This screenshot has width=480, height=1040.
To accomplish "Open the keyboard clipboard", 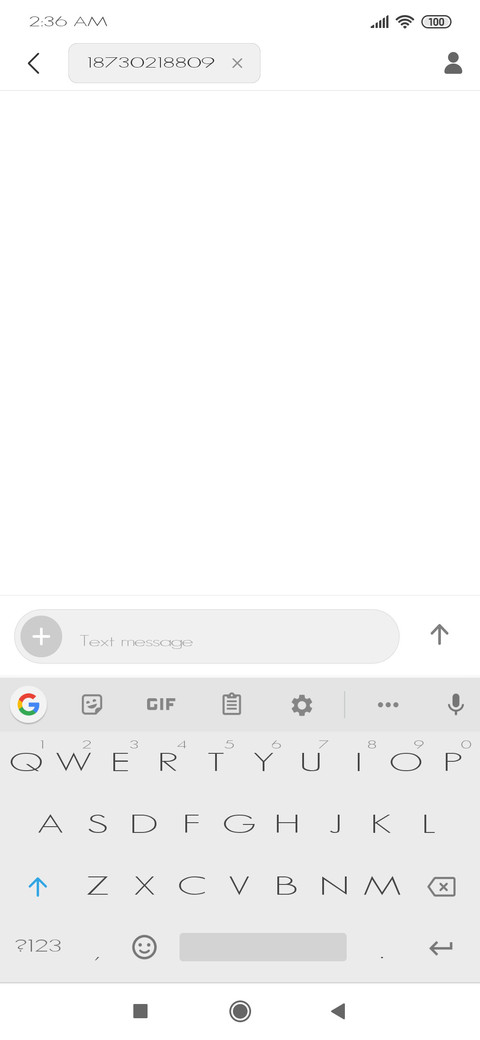I will 231,704.
